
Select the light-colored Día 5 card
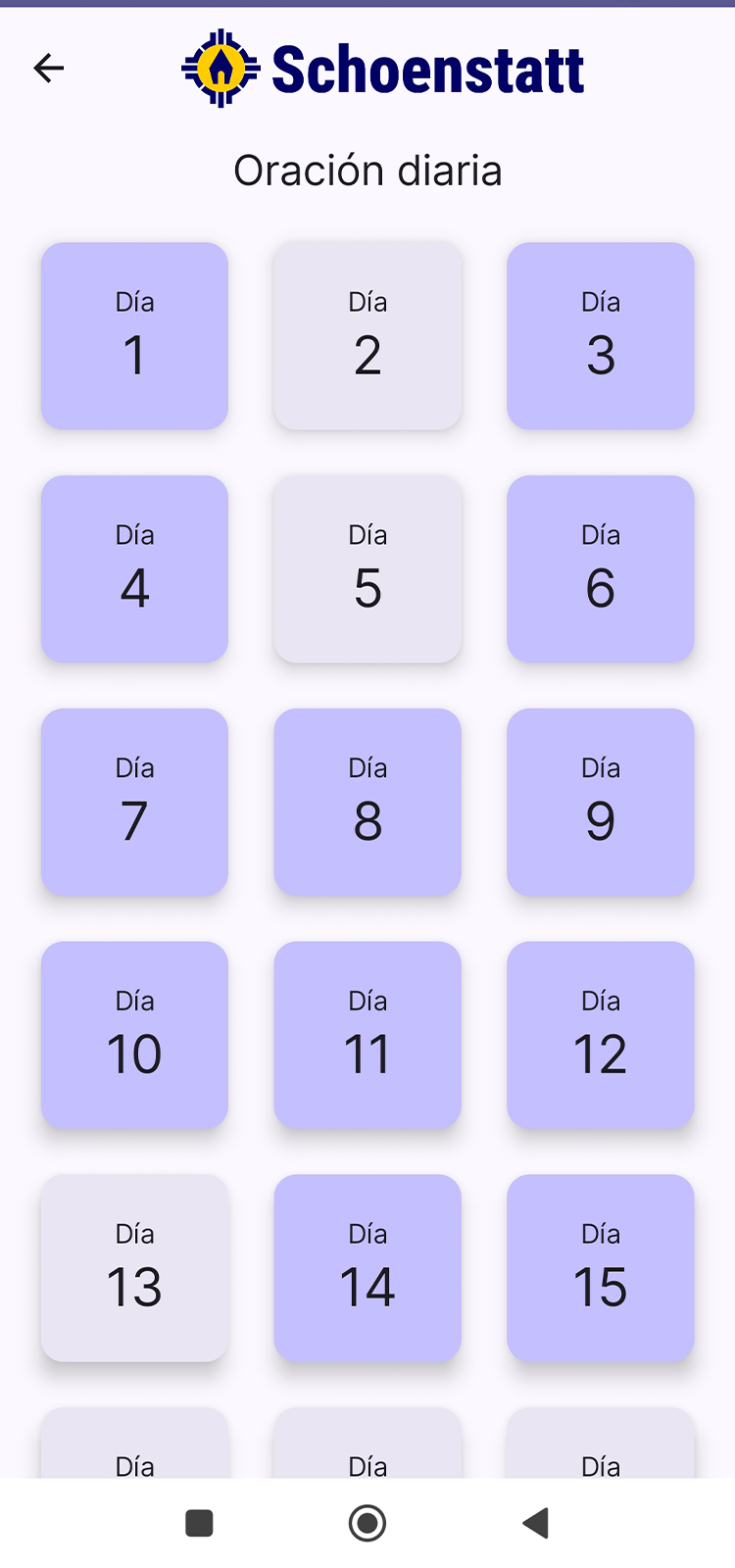pos(367,568)
